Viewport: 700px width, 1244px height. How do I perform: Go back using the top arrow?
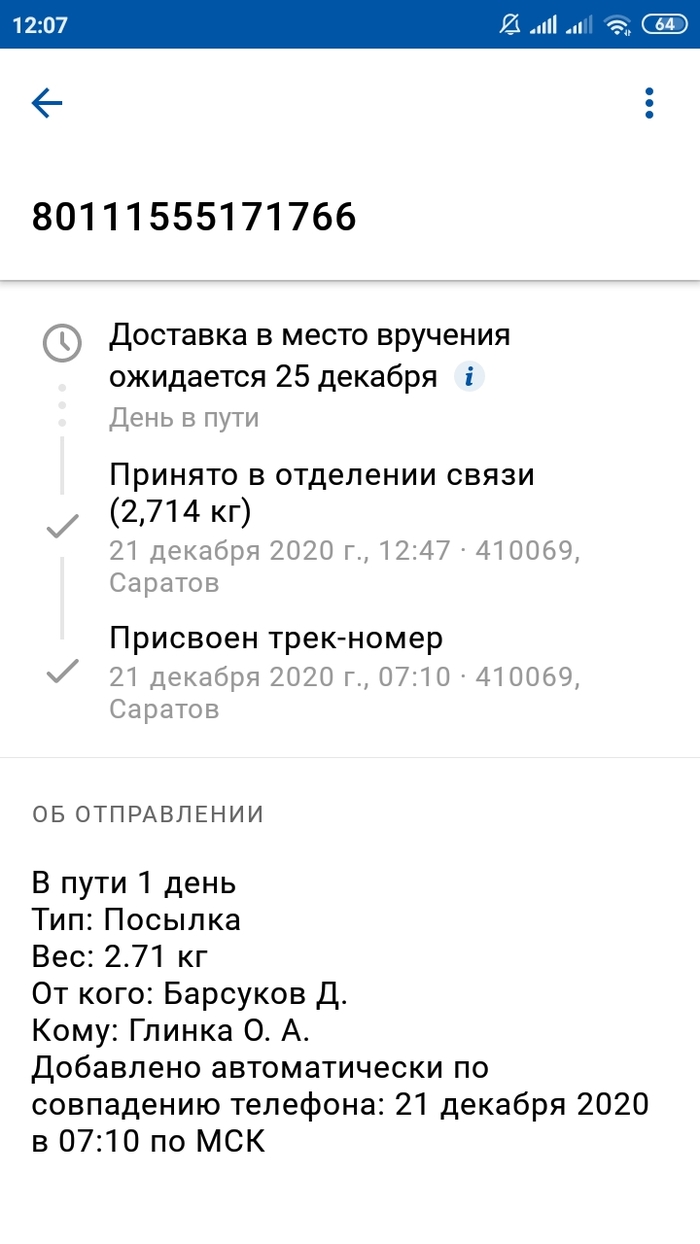[x=47, y=103]
